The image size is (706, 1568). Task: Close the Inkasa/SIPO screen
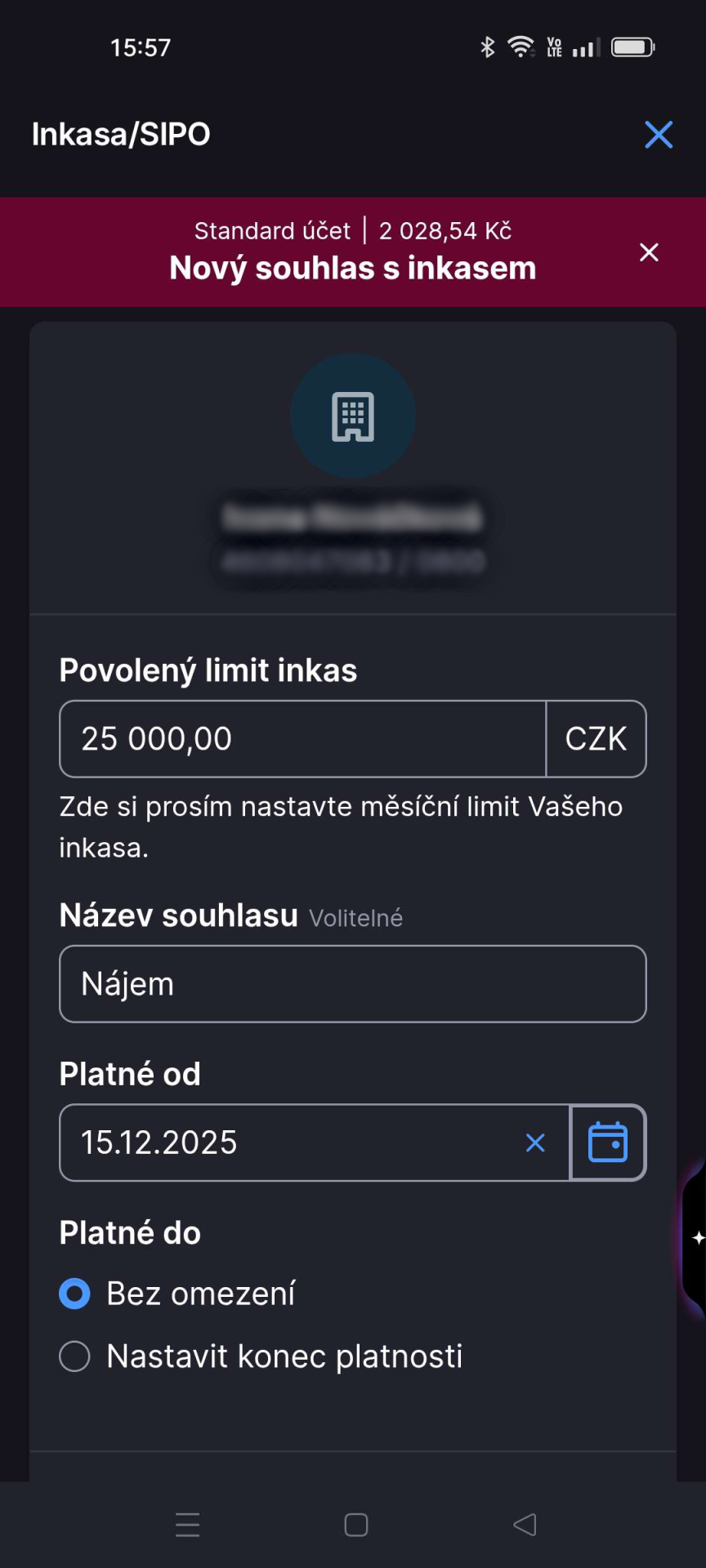[x=659, y=135]
